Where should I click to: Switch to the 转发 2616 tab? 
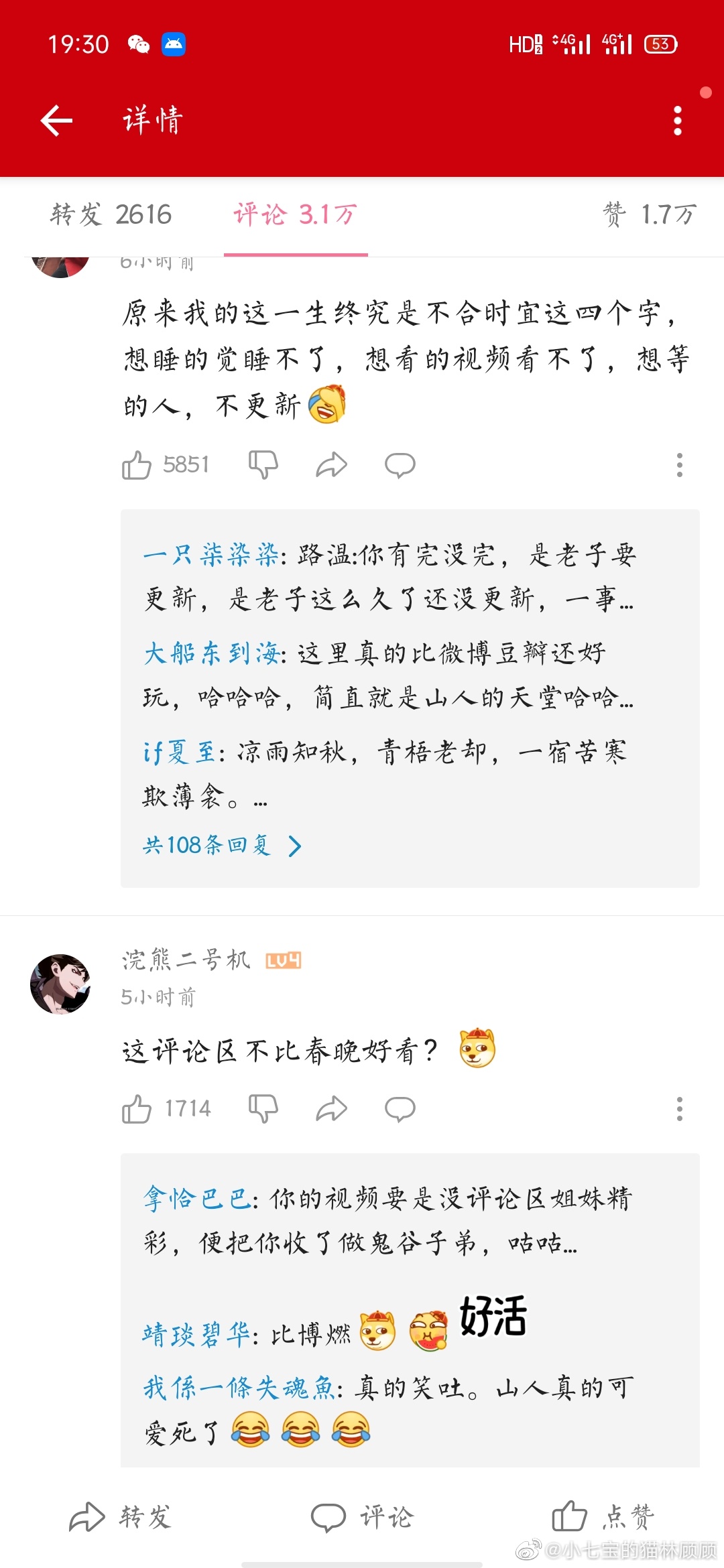pyautogui.click(x=111, y=215)
